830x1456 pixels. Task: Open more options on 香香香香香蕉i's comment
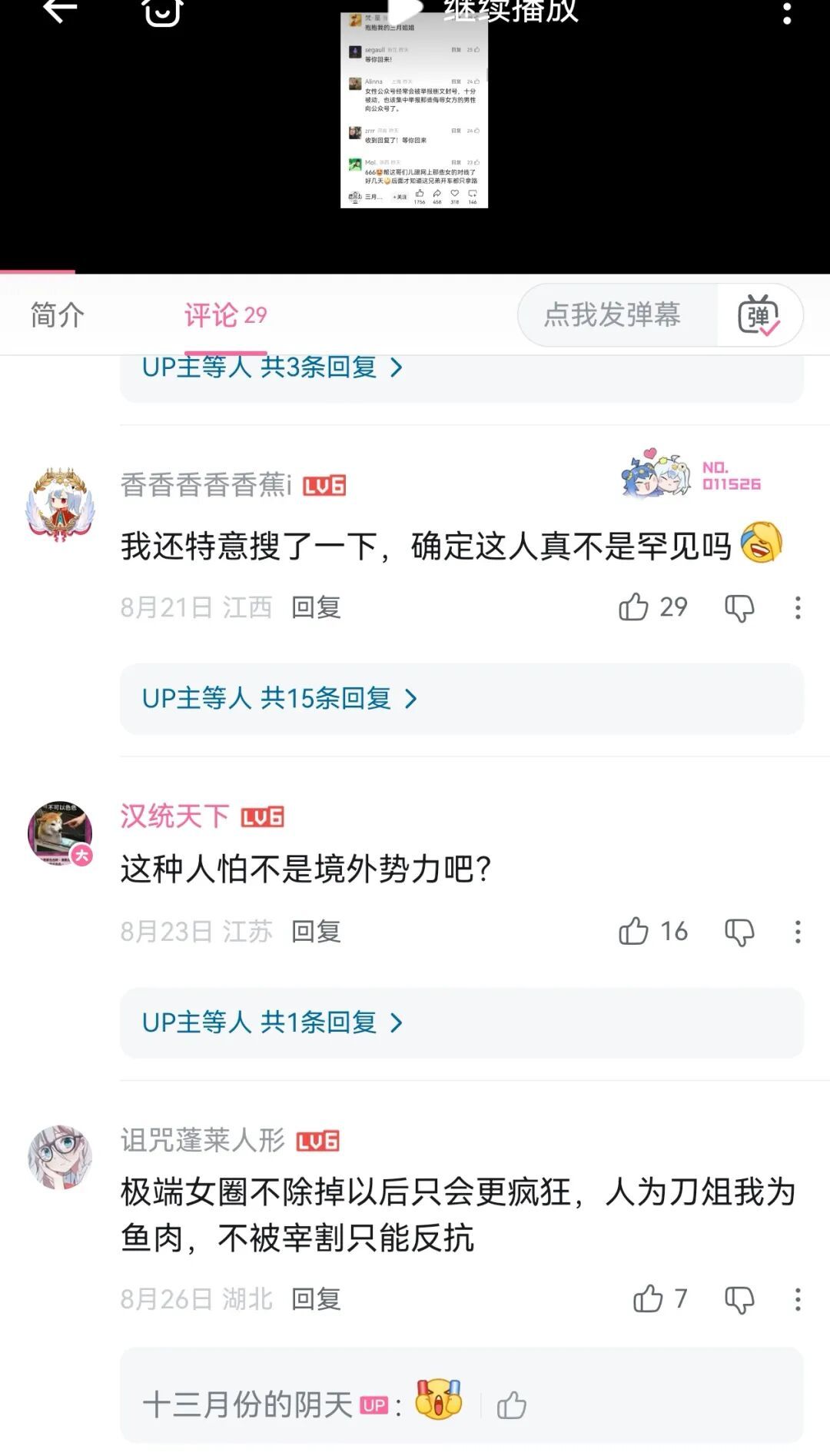[798, 608]
